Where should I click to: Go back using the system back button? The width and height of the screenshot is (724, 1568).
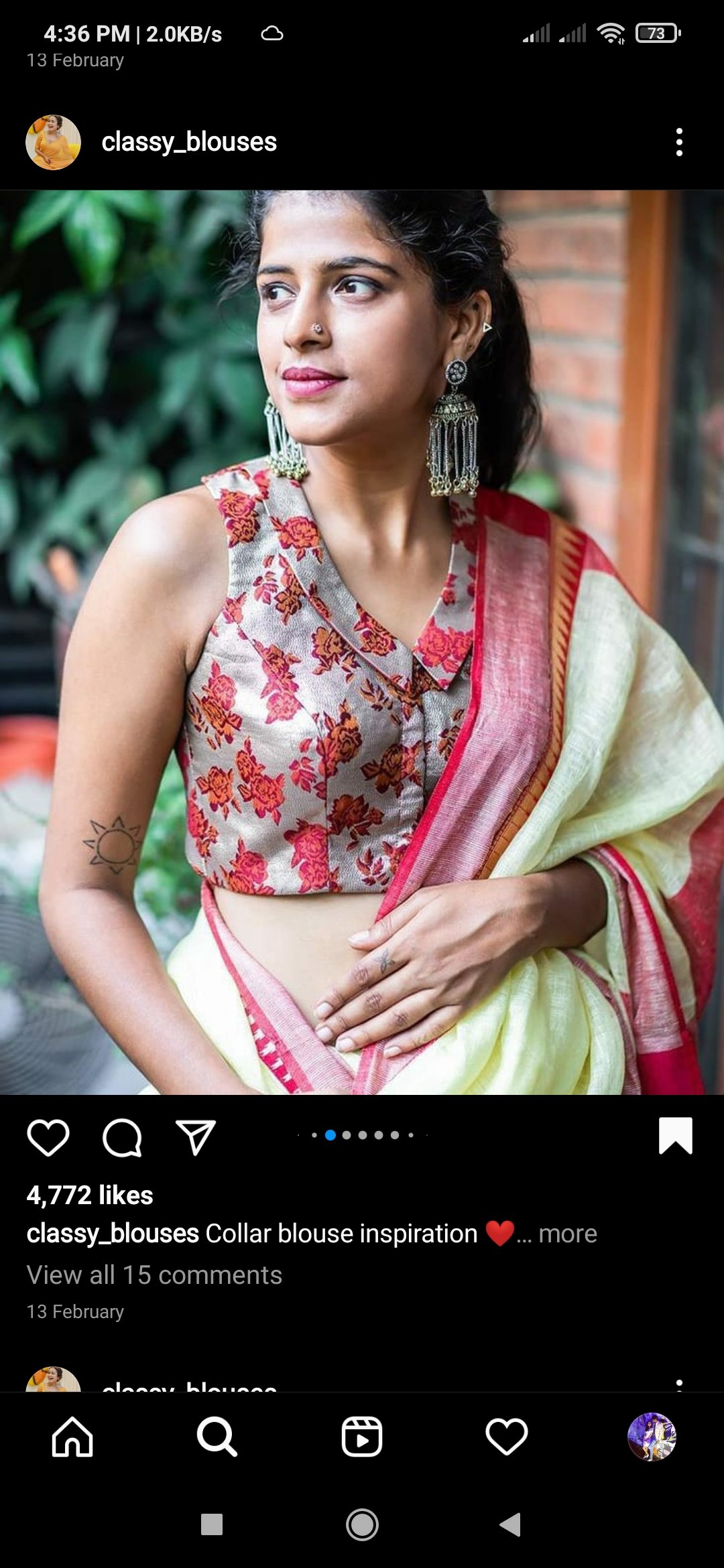510,1524
